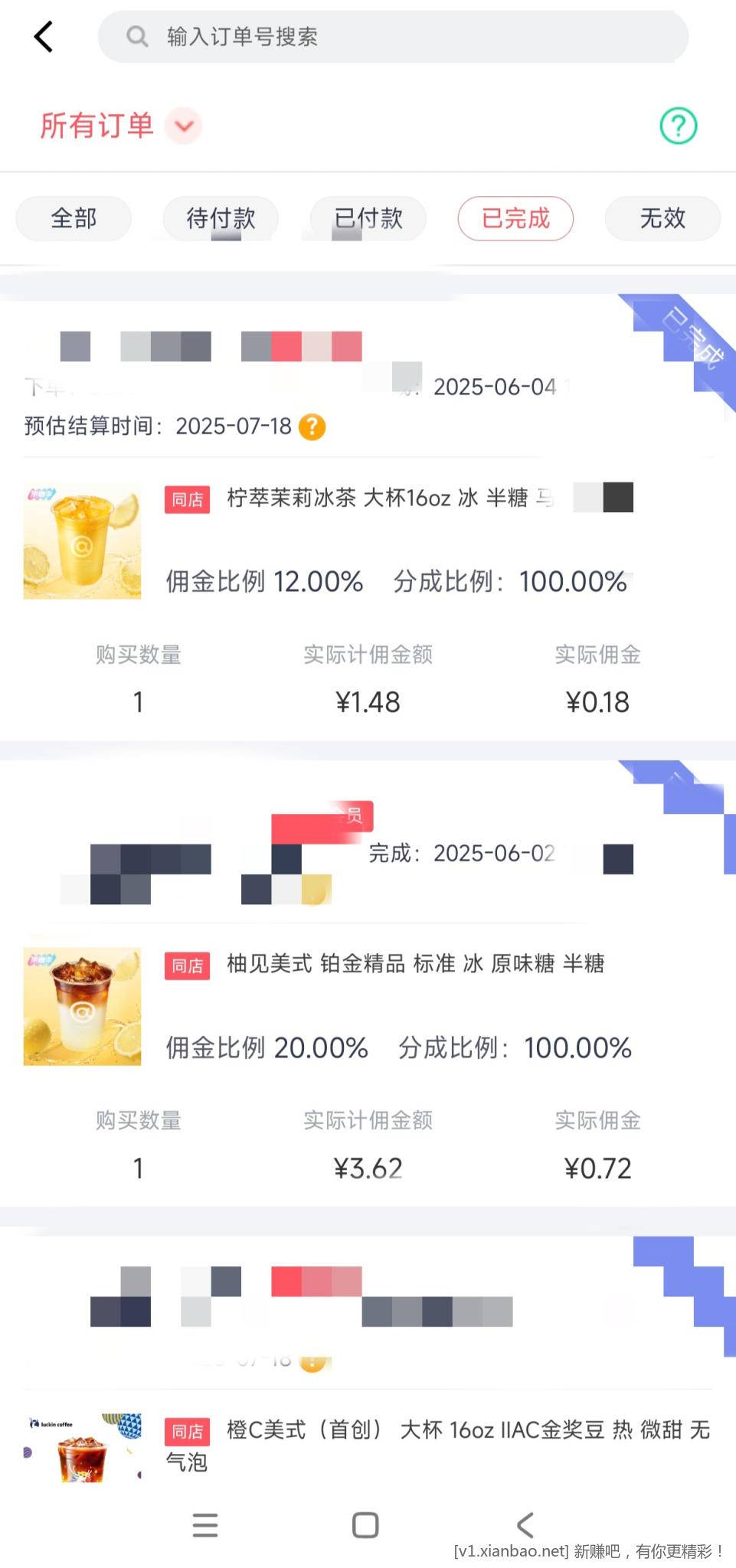
Task: Select the 已付款 filter
Action: tap(368, 219)
